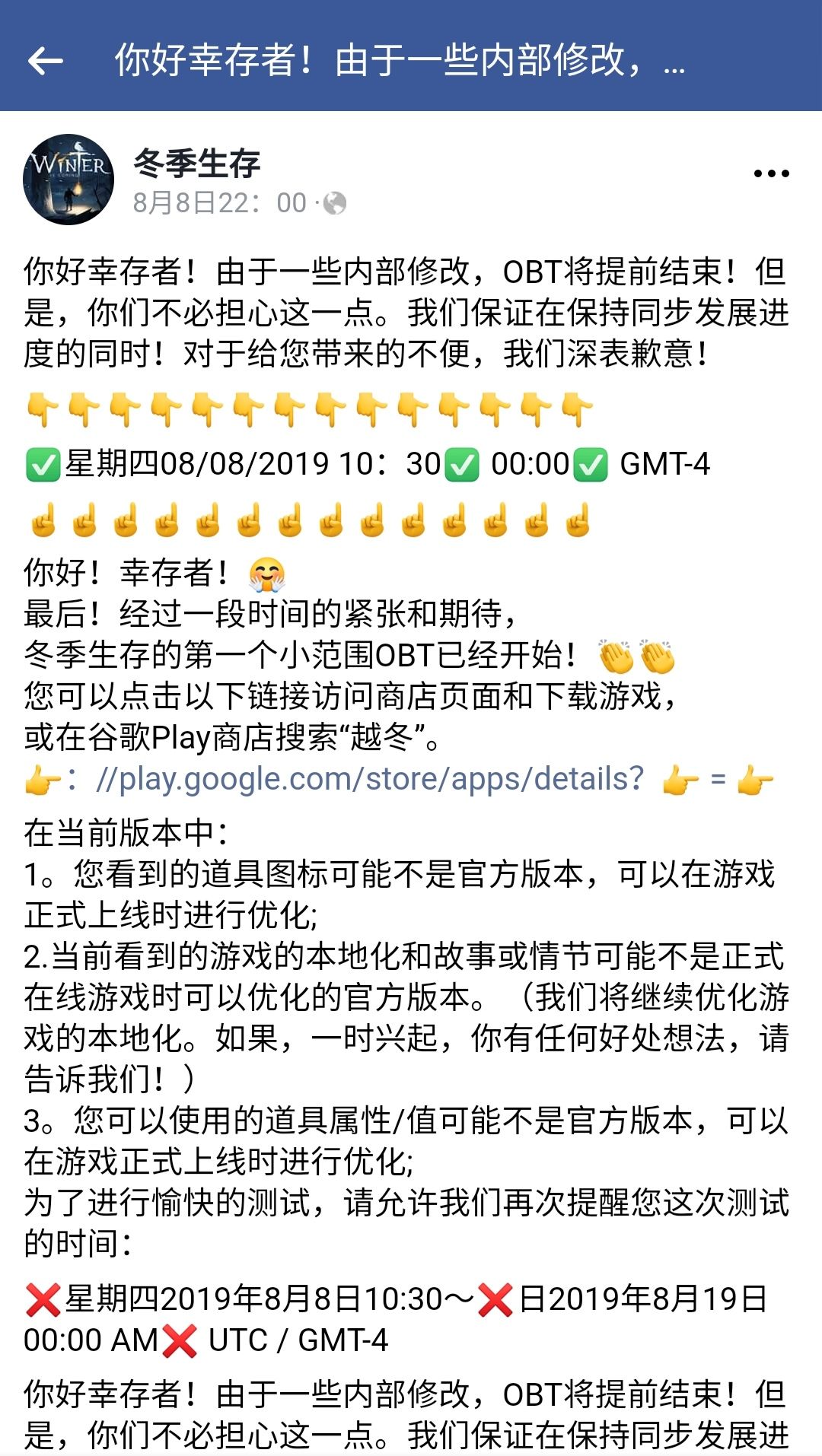Tap the 冬季生存 page name
Viewport: 822px width, 1456px height.
197,163
